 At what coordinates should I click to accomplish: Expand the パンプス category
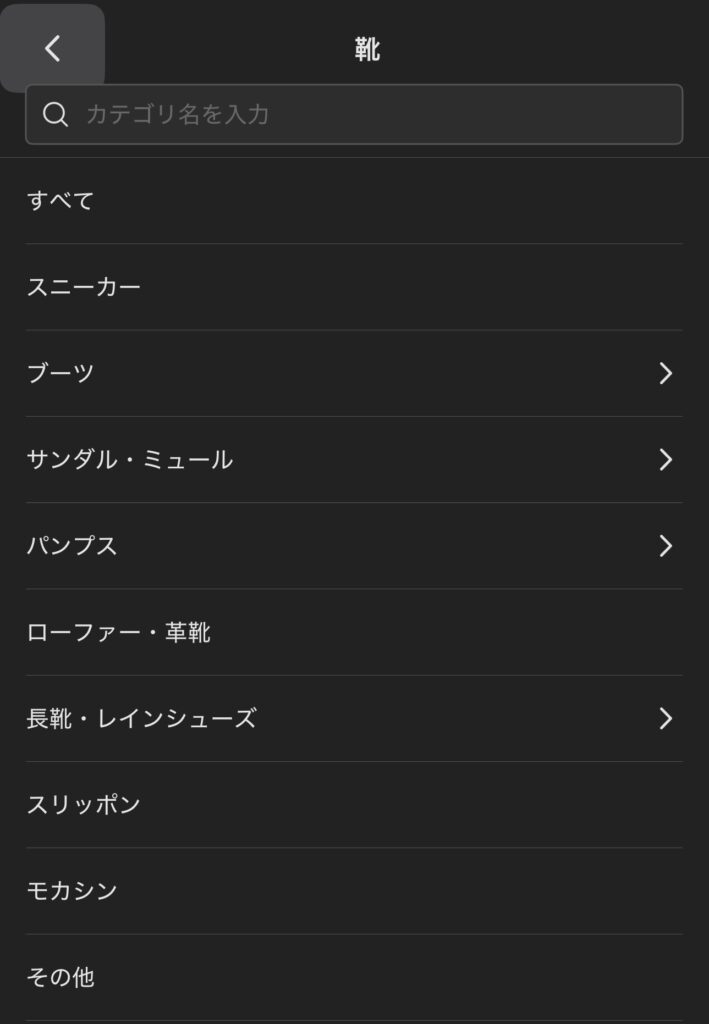tap(354, 545)
